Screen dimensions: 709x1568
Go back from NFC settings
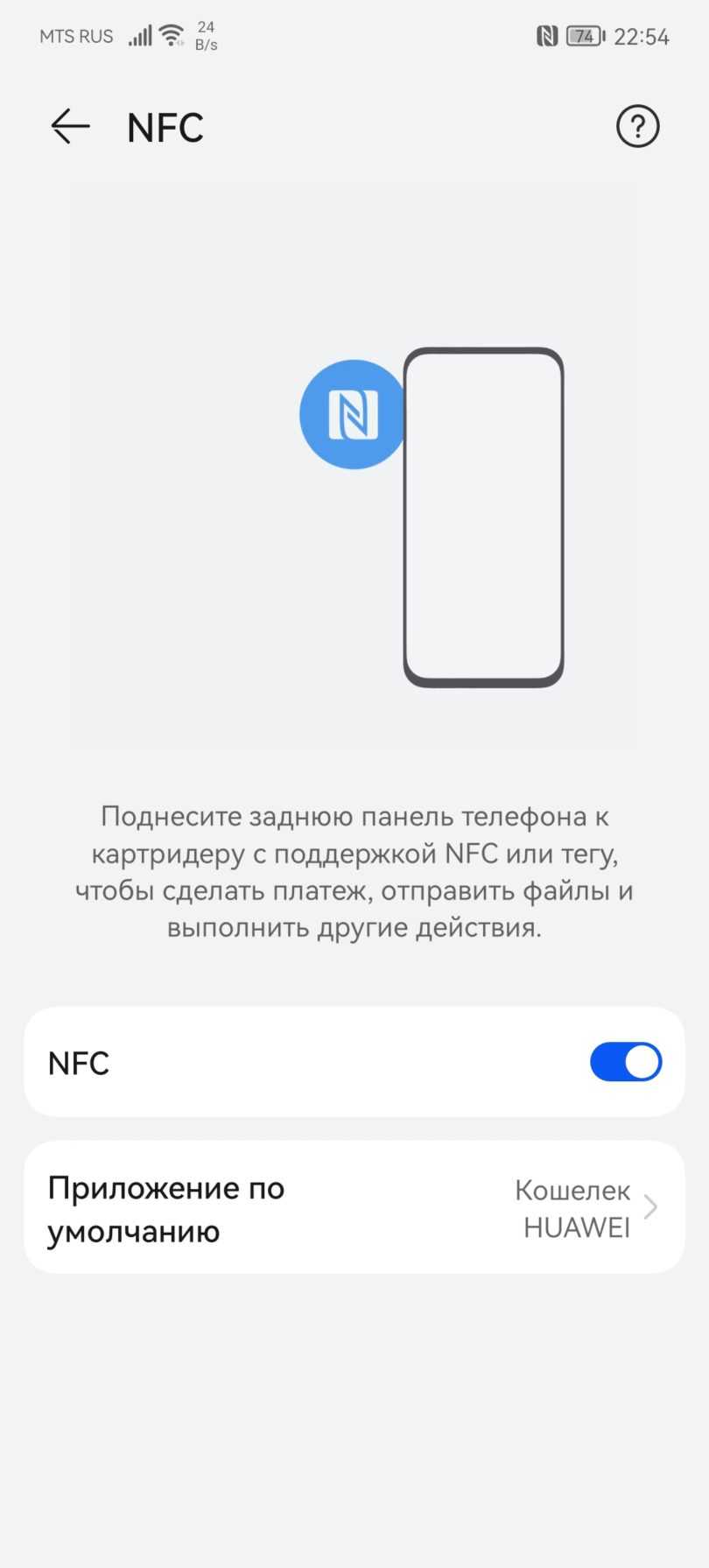(x=70, y=127)
